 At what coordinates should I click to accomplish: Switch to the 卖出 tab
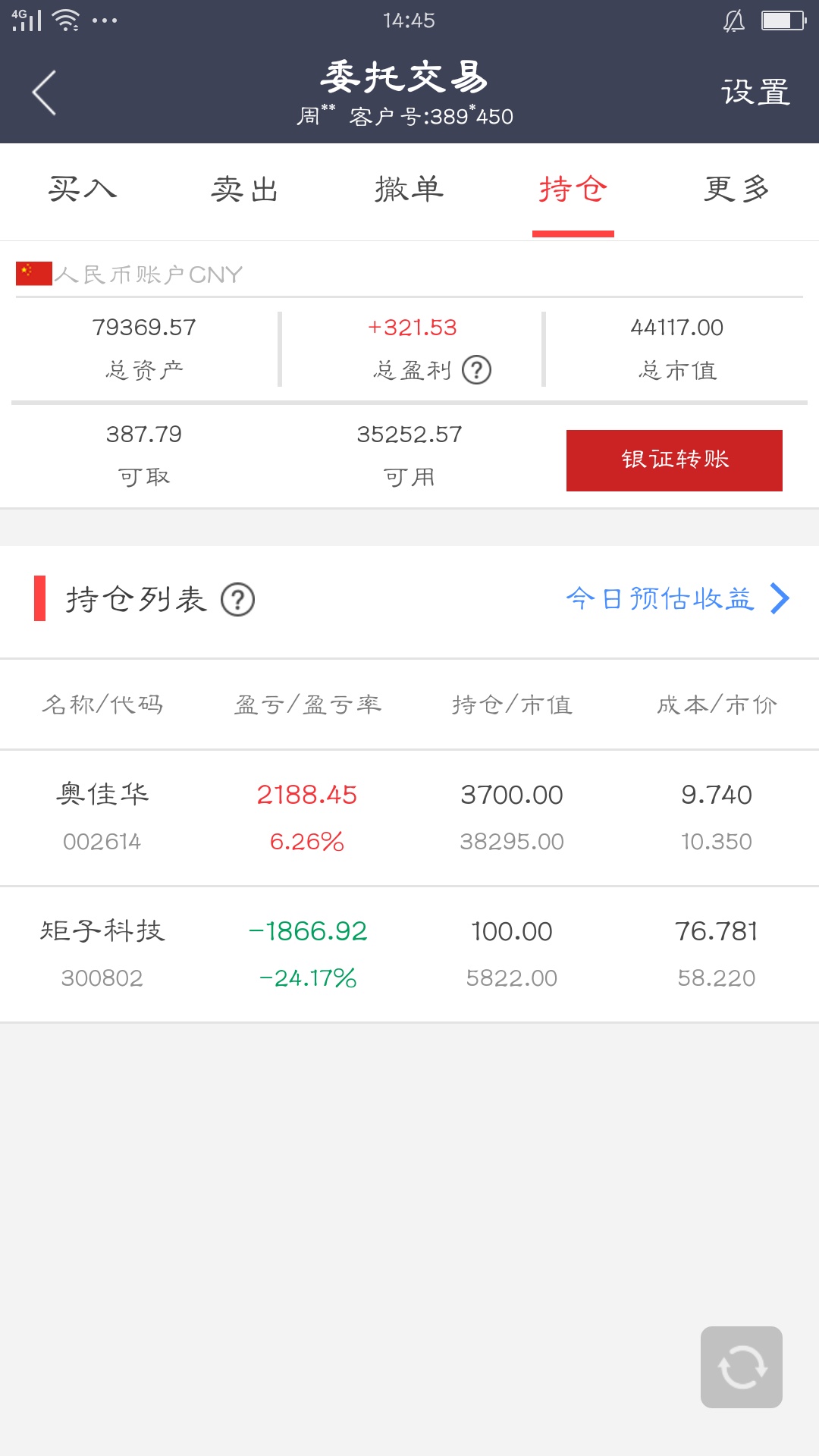click(245, 190)
